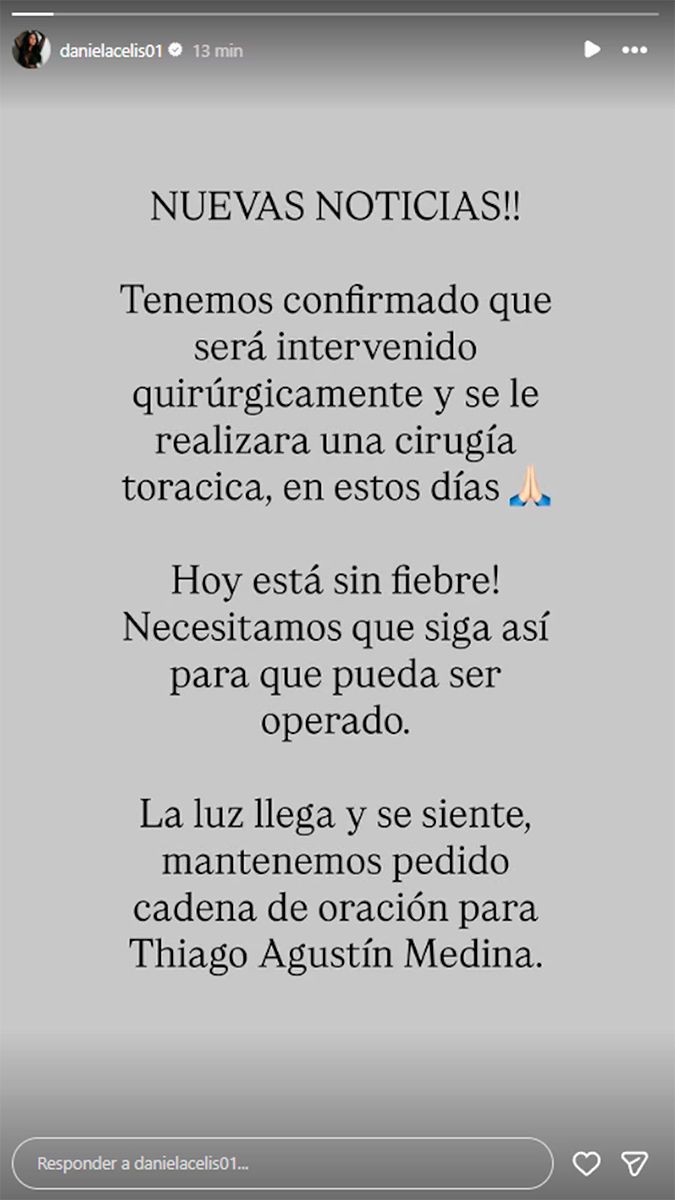675x1200 pixels.
Task: Tap the danielacelis01 username
Action: (x=112, y=50)
